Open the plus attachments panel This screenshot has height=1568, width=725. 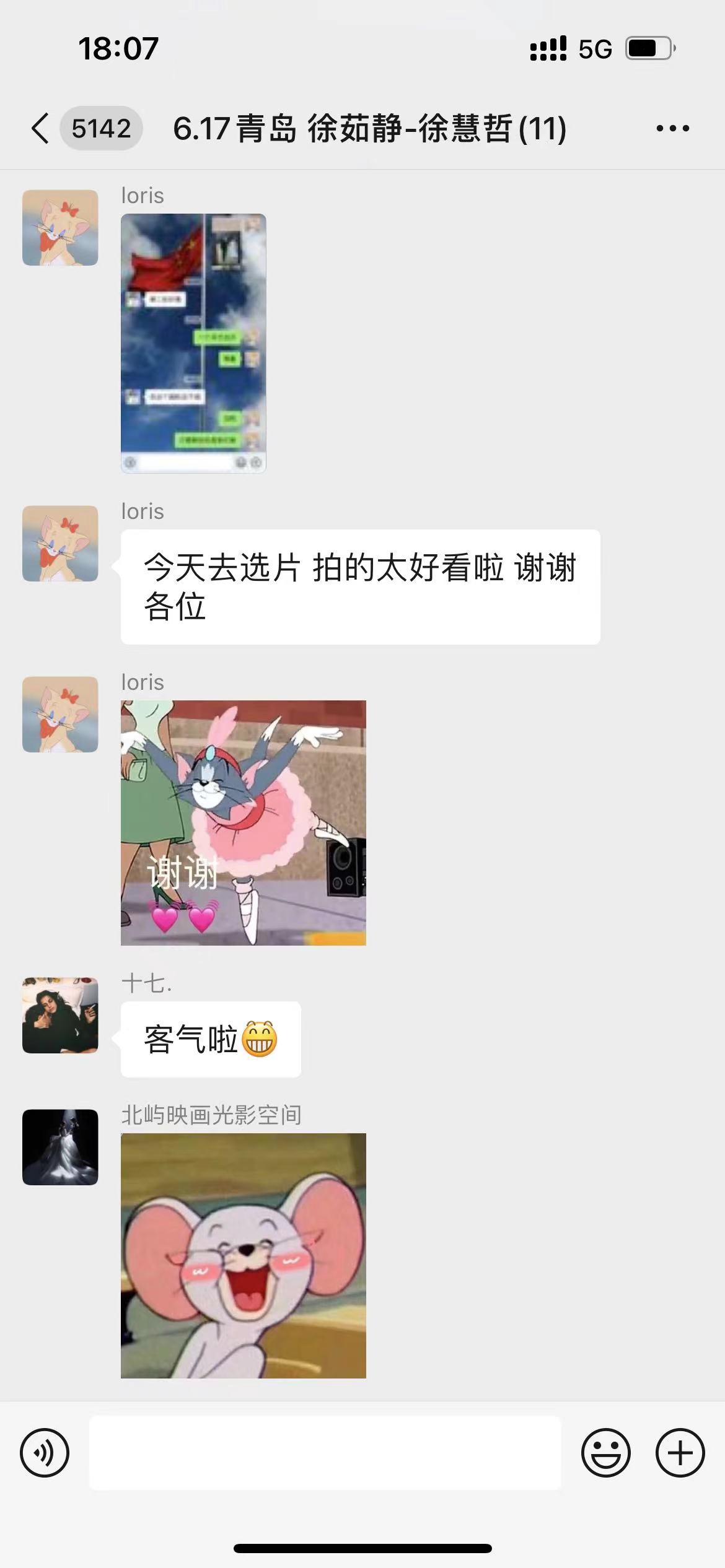[680, 1452]
